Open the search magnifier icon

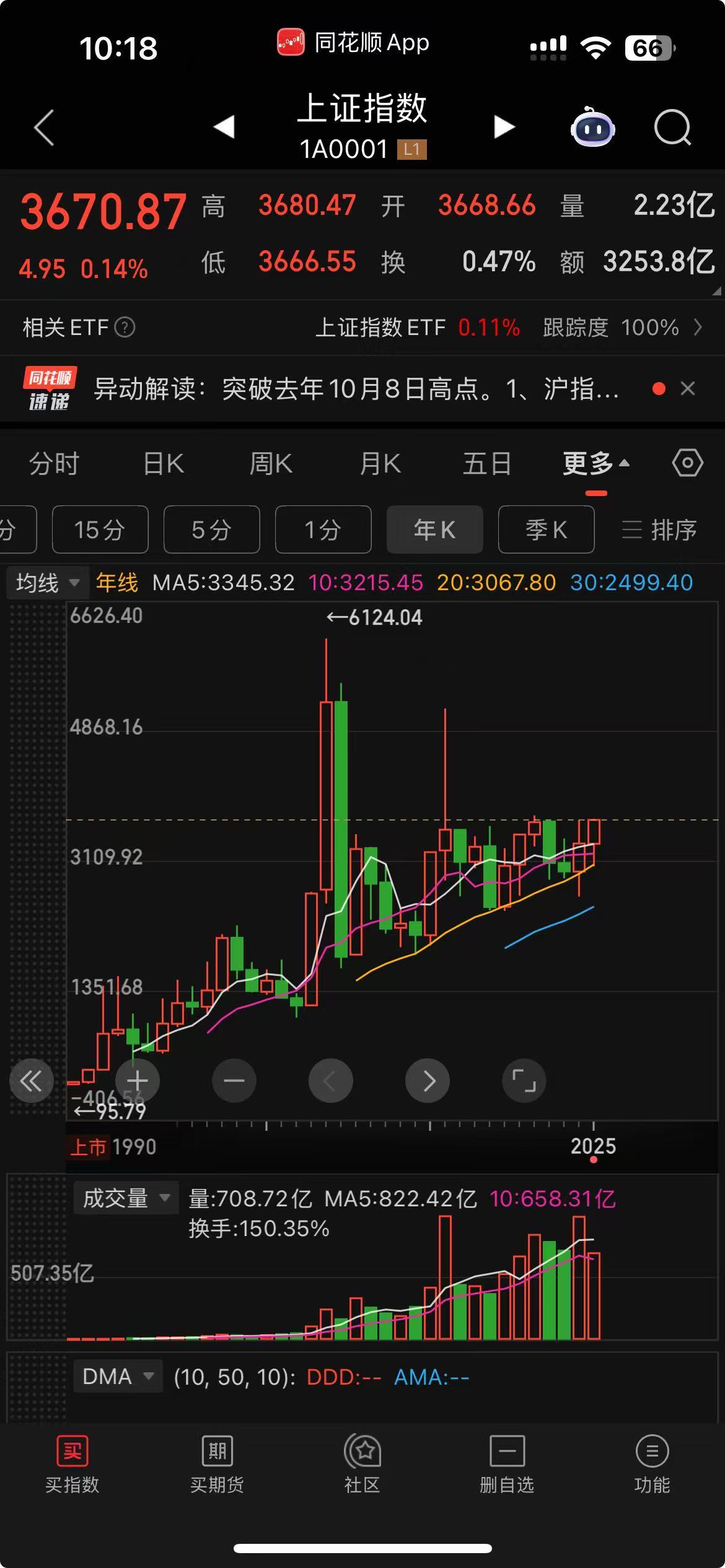672,128
